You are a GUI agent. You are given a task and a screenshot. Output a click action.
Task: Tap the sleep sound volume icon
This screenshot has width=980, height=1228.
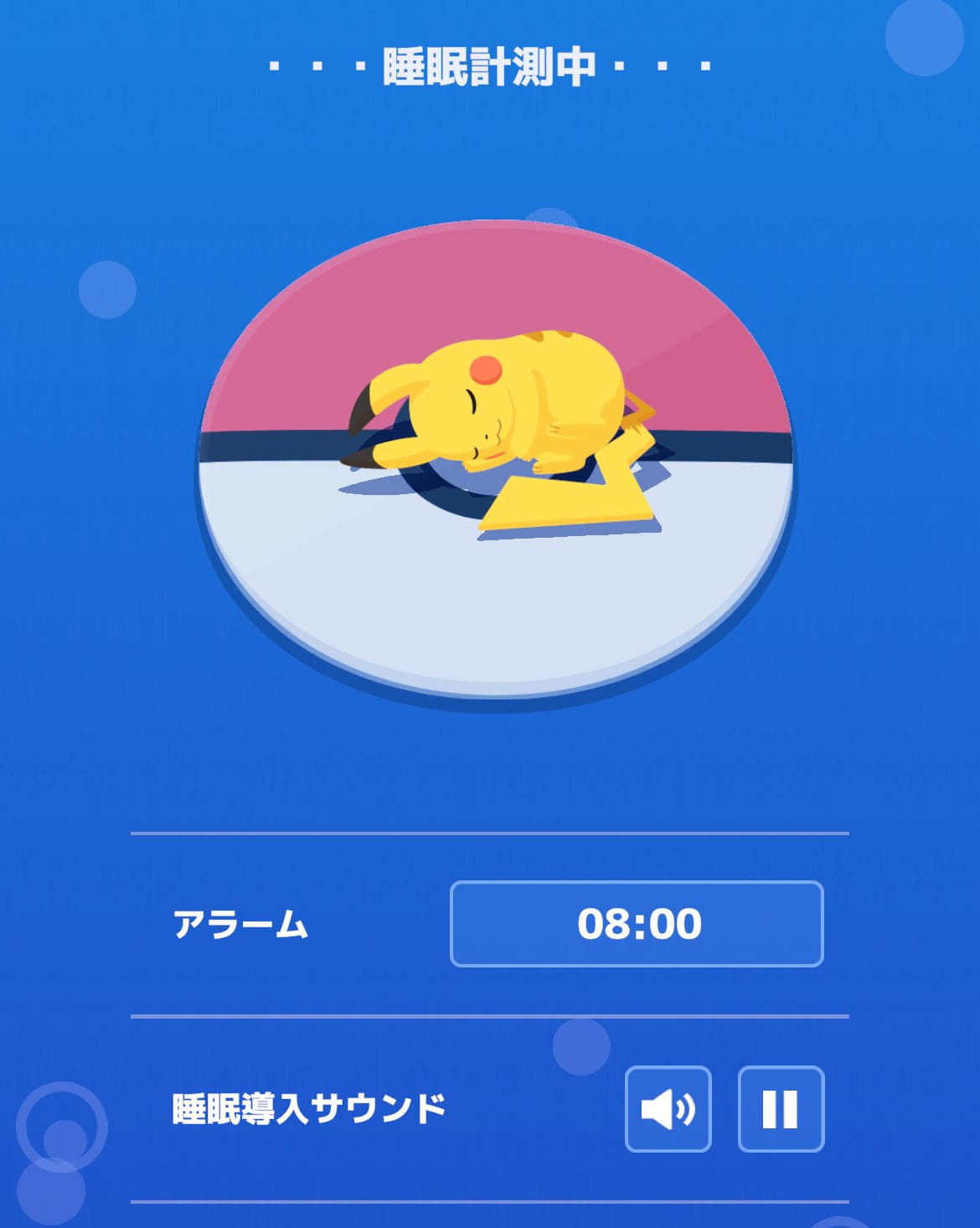tap(668, 1109)
